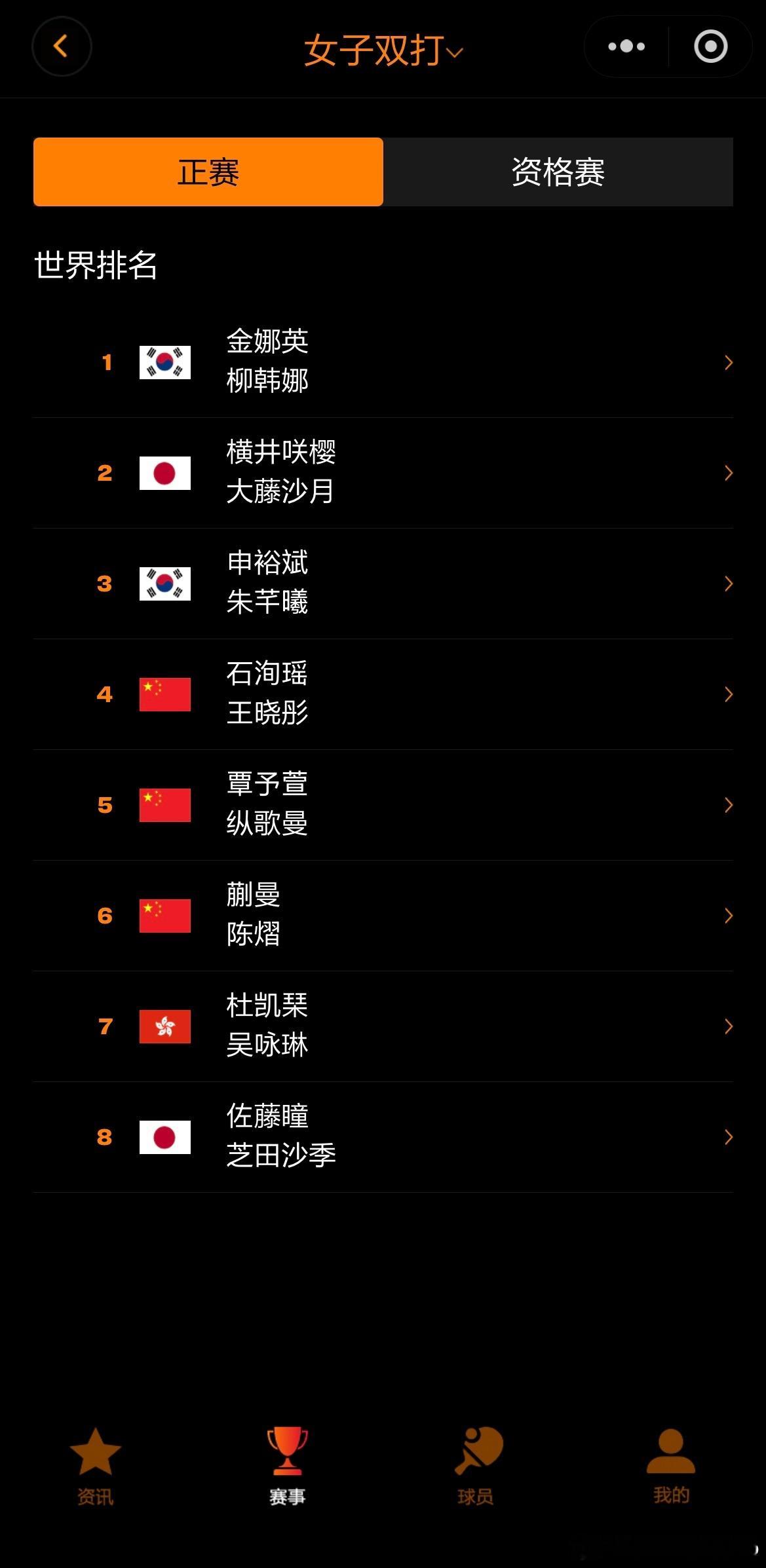Open entry for rank 7 杜凯琹/吴咏琳

383,1027
